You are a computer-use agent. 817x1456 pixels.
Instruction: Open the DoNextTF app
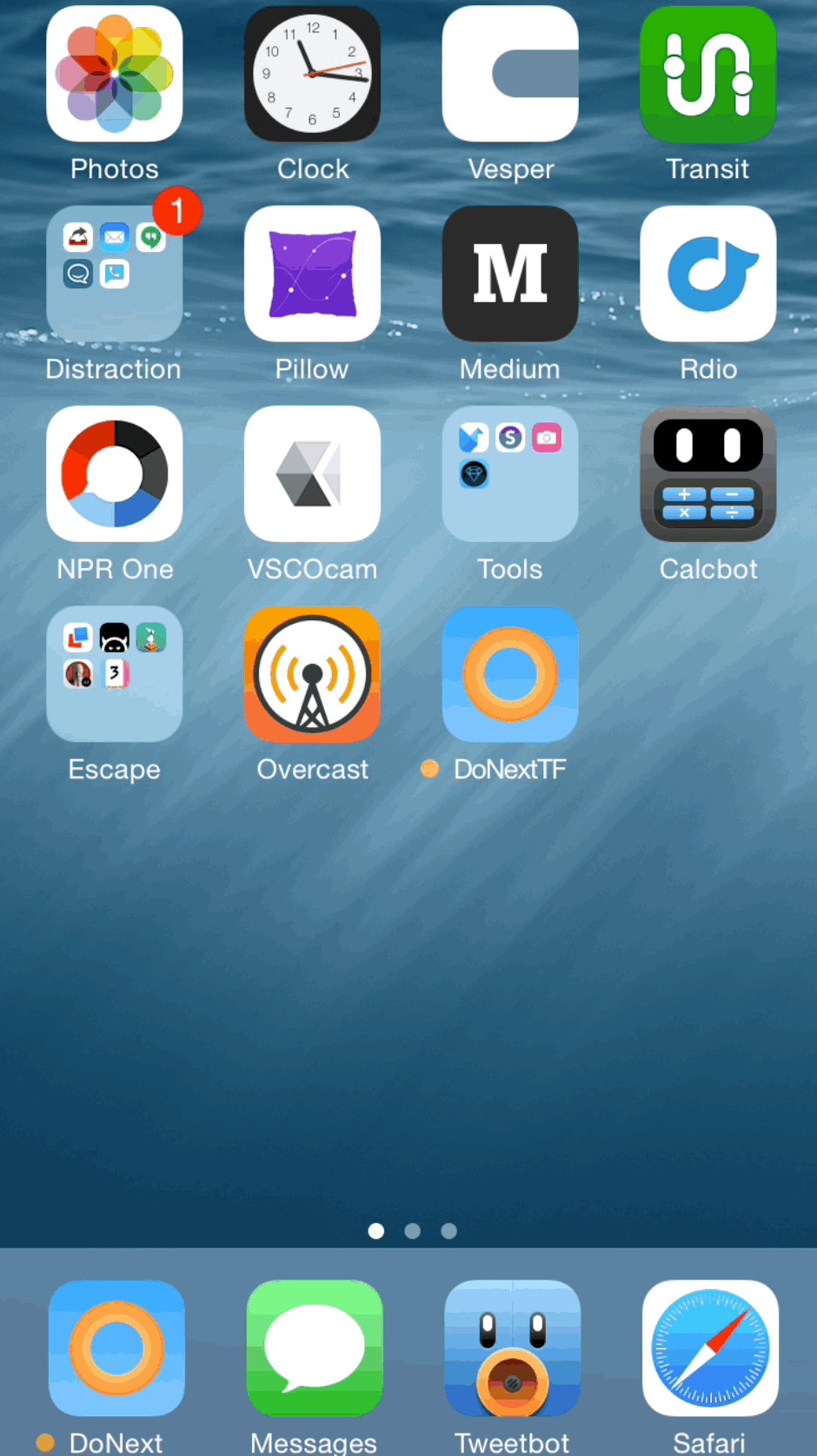pyautogui.click(x=510, y=674)
